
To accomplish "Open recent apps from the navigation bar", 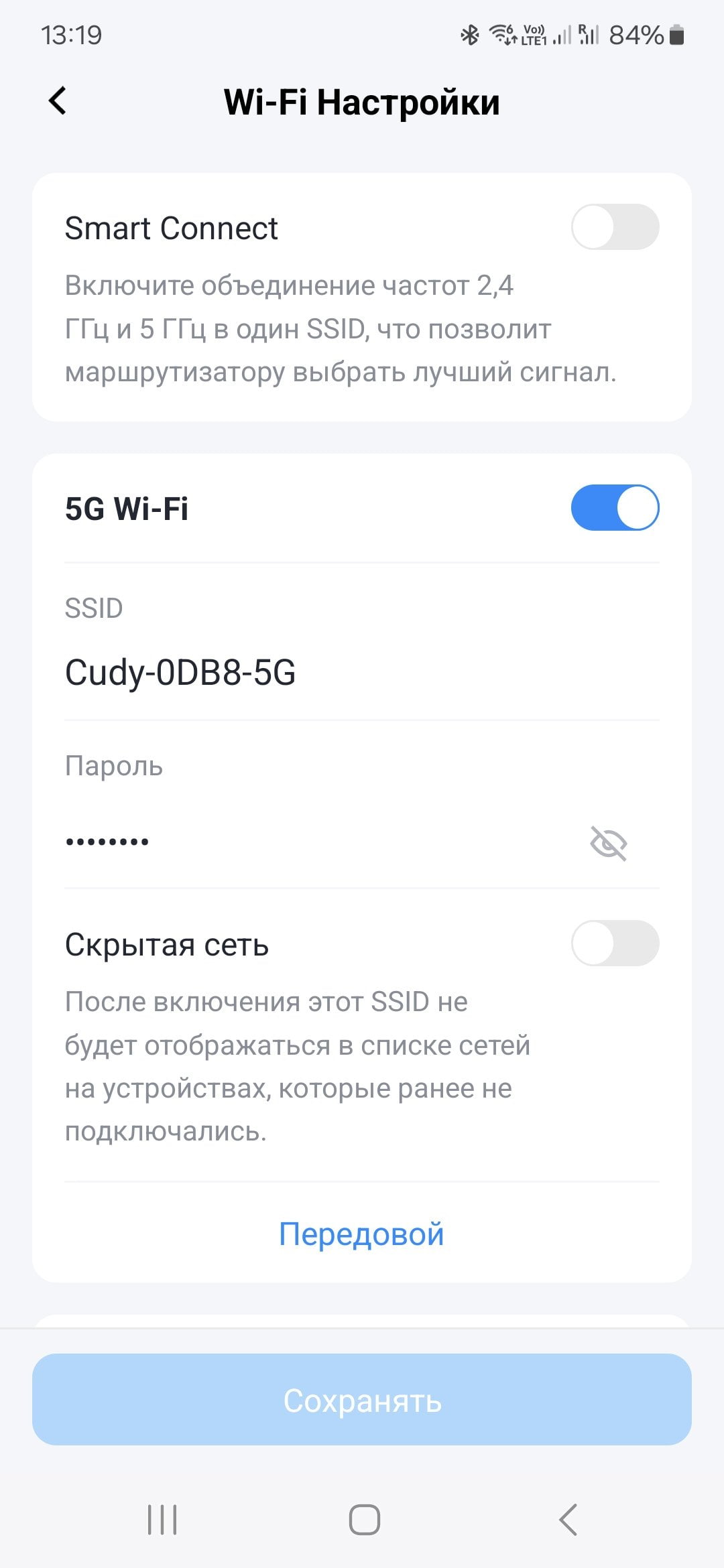I will (162, 1520).
